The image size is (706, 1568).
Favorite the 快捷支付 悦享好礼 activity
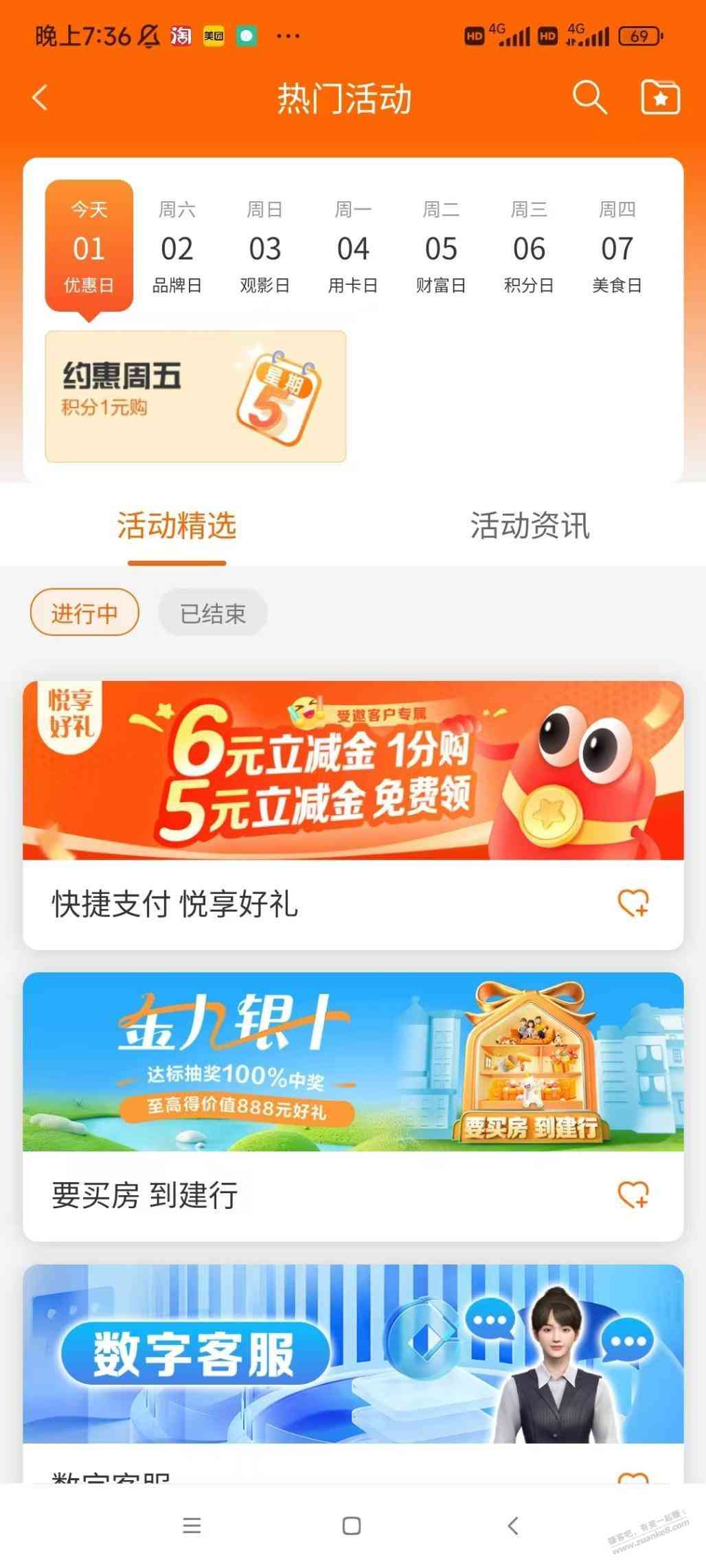pyautogui.click(x=633, y=903)
